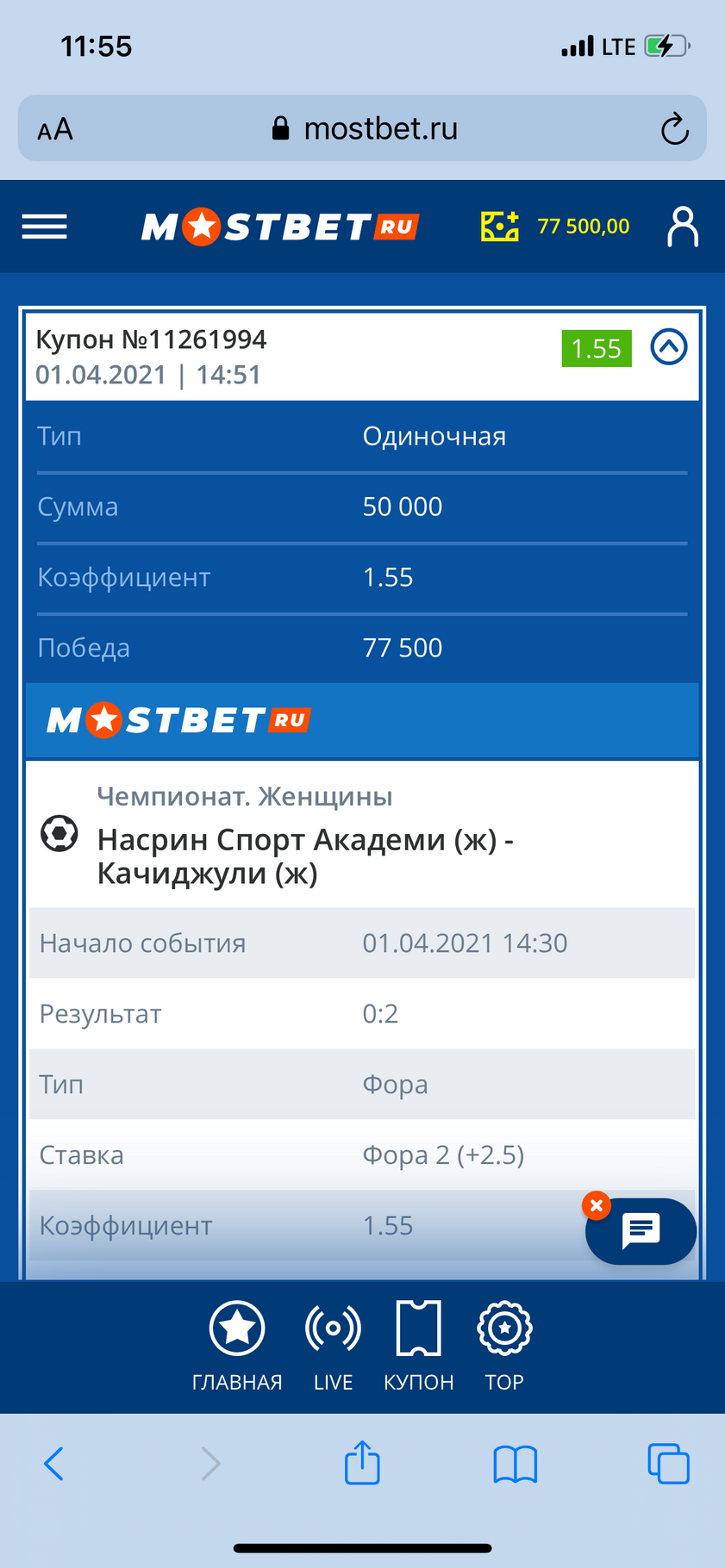Screen dimensions: 725x1568
Task: Tap the Mostbet logo in header
Action: click(280, 227)
